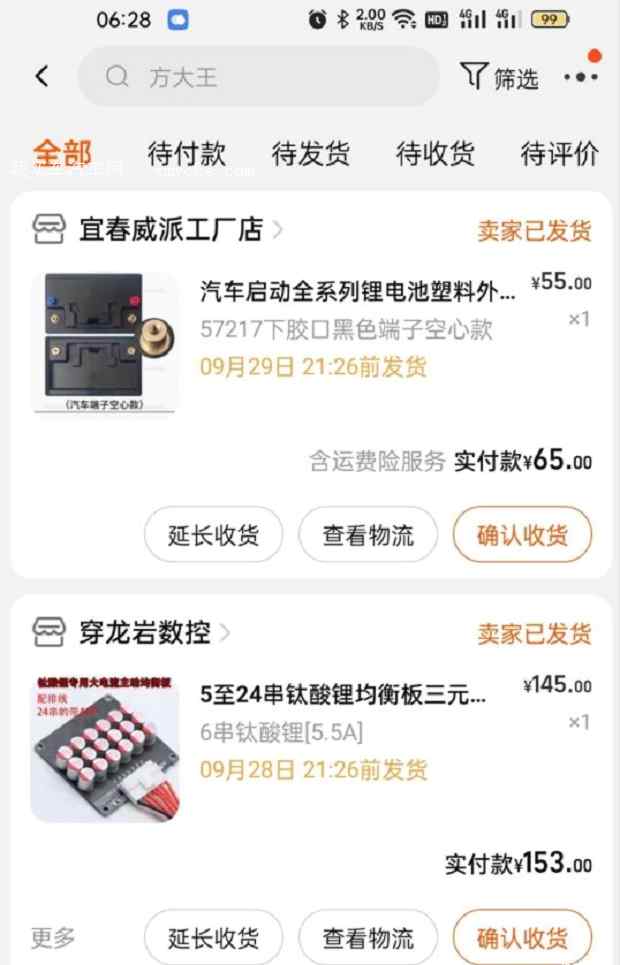The image size is (620, 965).
Task: Tap 延长收货 for the 宜春威派工厂店 order
Action: pyautogui.click(x=213, y=535)
